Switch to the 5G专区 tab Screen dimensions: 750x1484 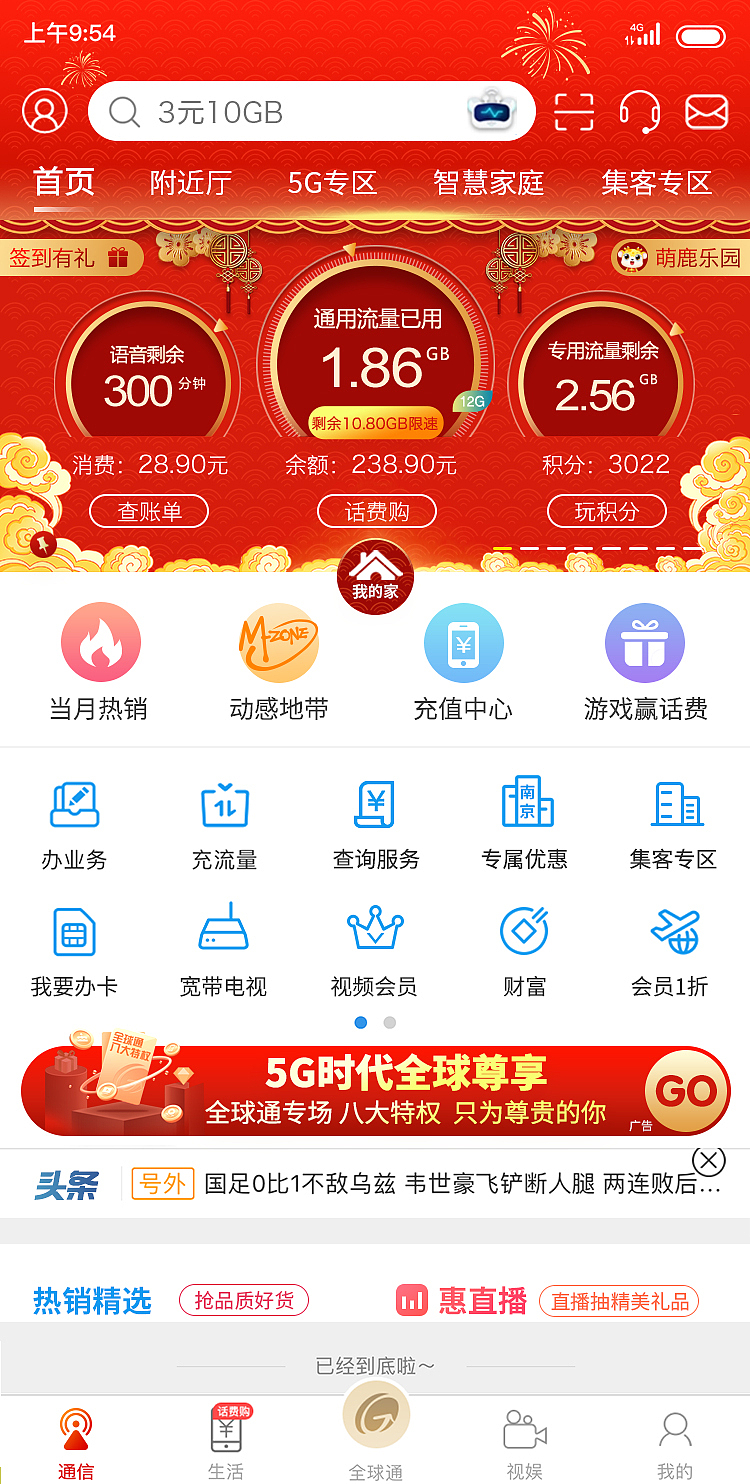click(x=331, y=184)
